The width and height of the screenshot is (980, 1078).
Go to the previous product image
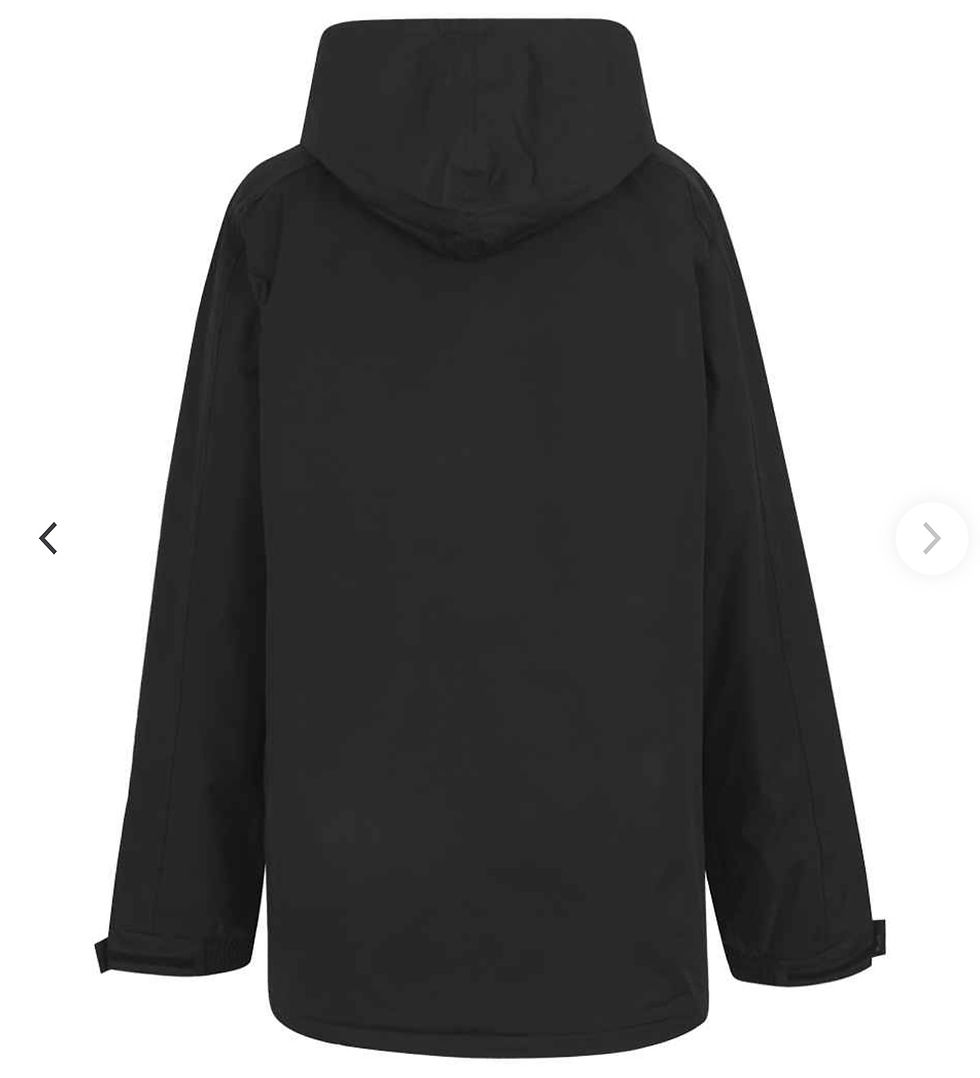pyautogui.click(x=48, y=538)
